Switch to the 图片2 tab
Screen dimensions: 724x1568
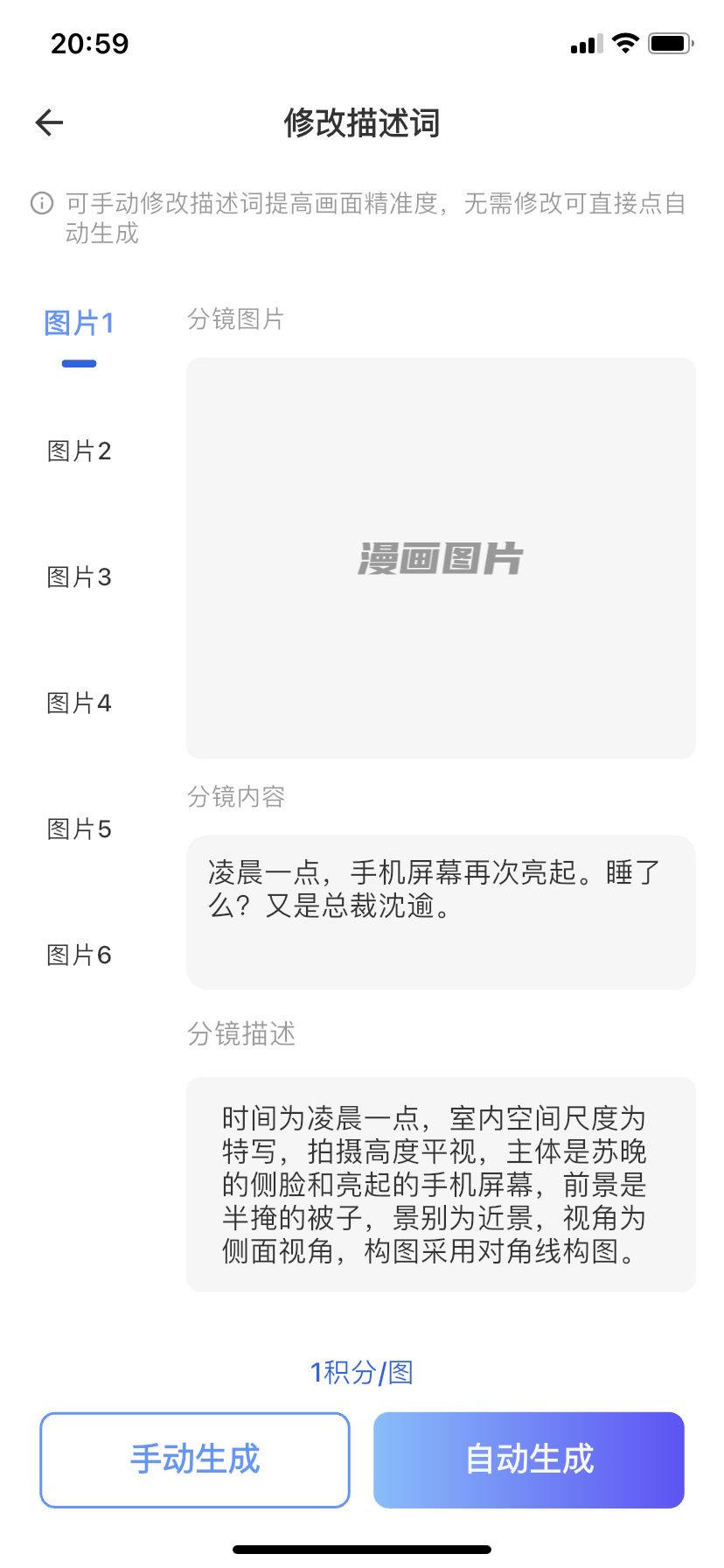point(79,451)
